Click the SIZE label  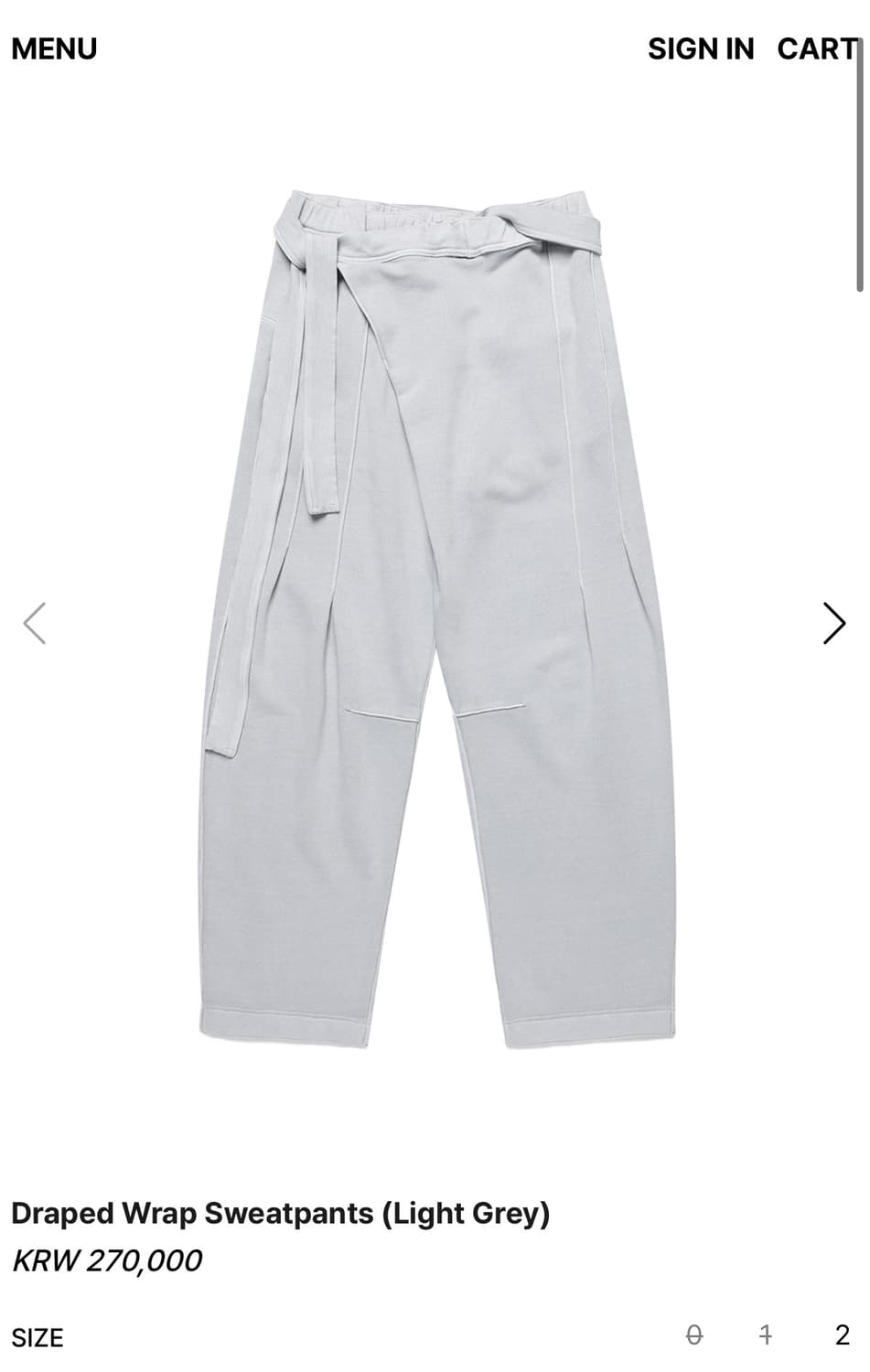point(38,1337)
